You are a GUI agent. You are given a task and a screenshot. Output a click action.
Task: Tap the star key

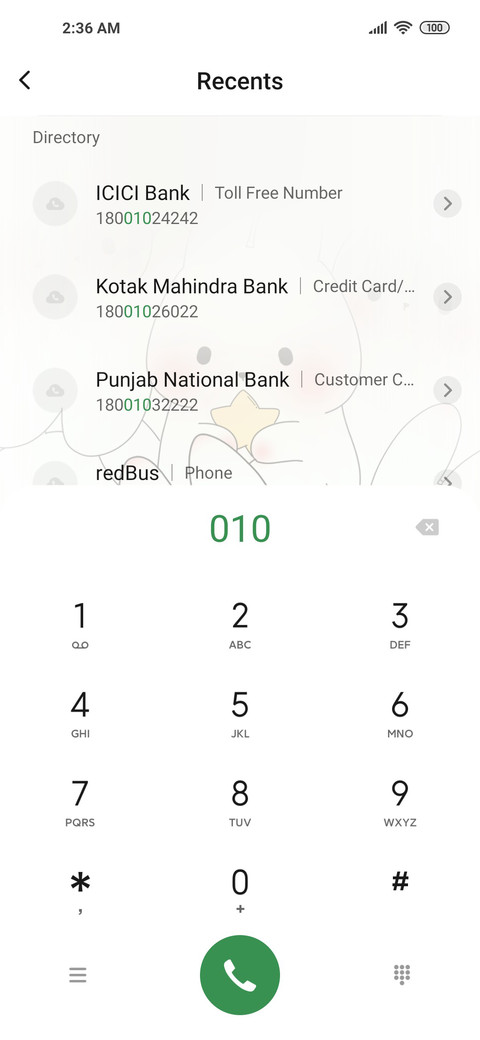80,892
